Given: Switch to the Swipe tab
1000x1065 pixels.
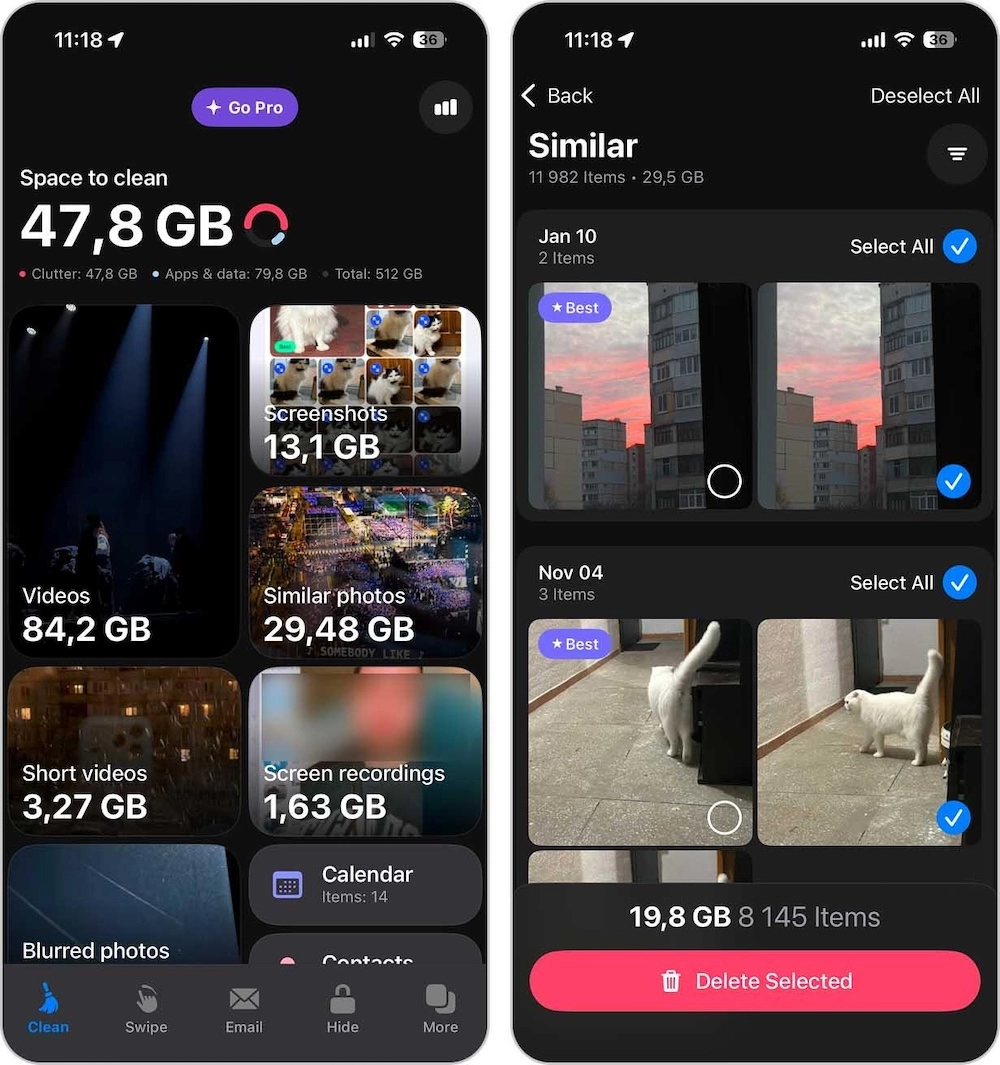Looking at the screenshot, I should [x=146, y=1008].
